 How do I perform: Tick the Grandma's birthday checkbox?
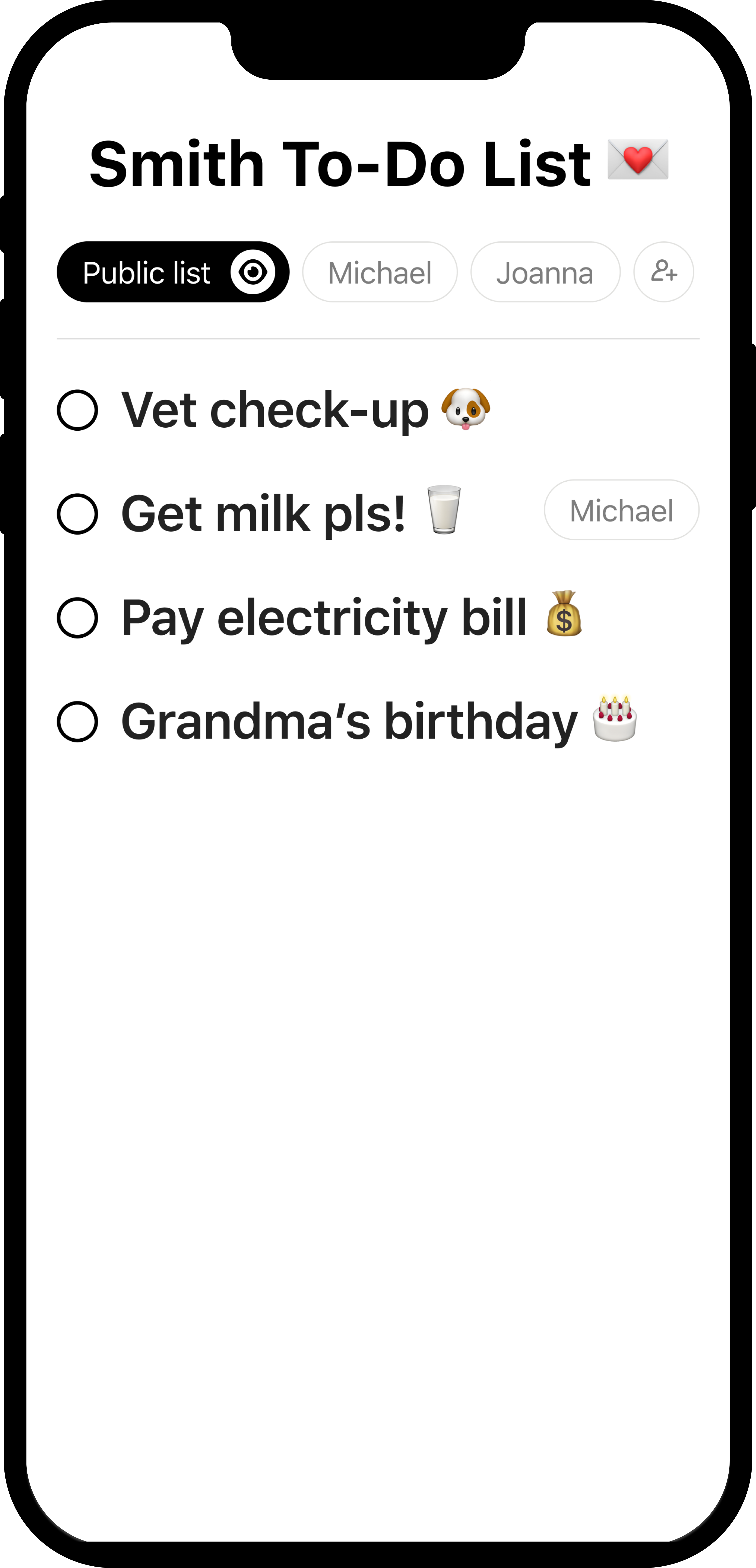[x=77, y=722]
